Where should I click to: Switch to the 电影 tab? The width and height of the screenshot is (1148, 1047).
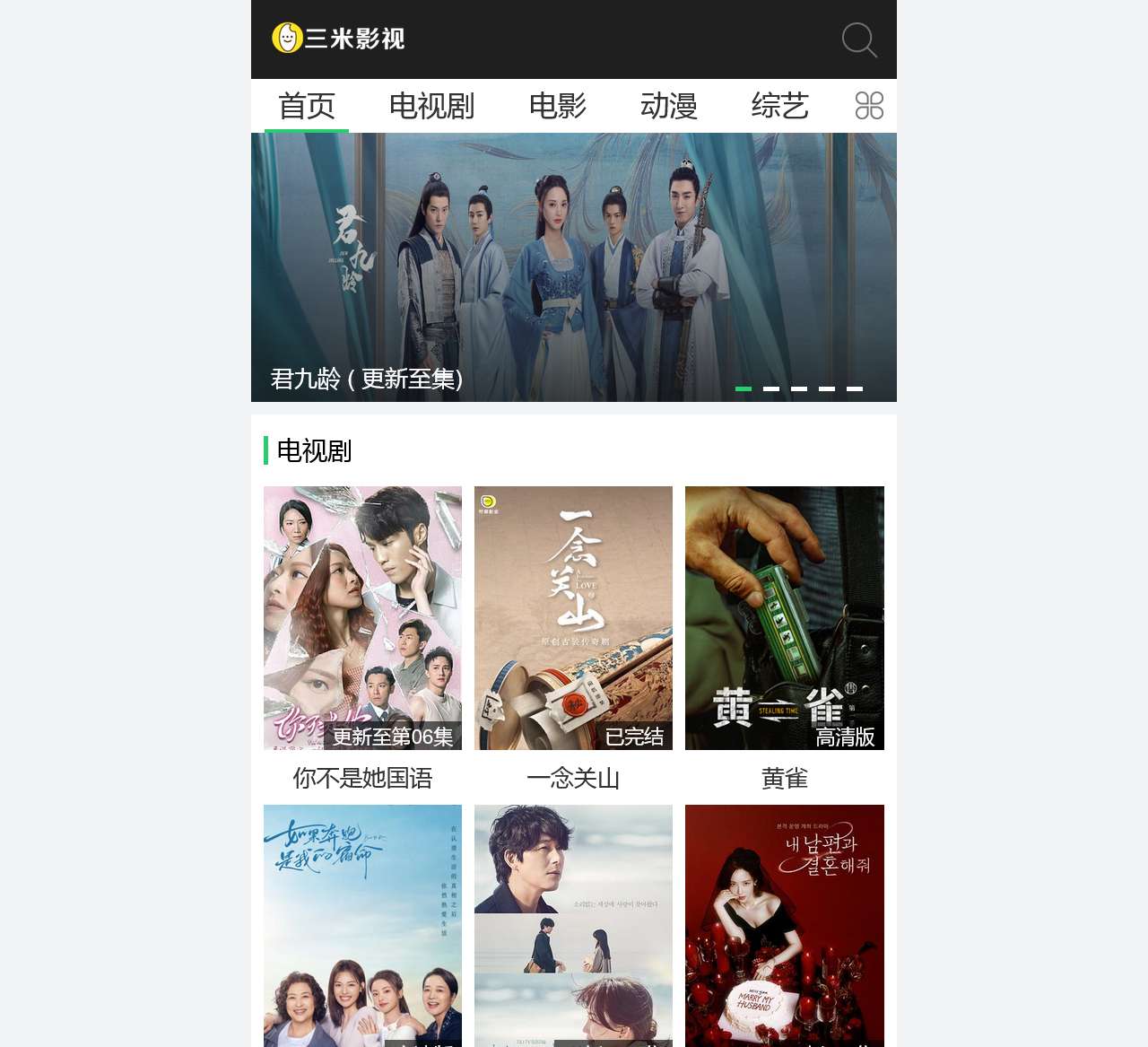557,106
